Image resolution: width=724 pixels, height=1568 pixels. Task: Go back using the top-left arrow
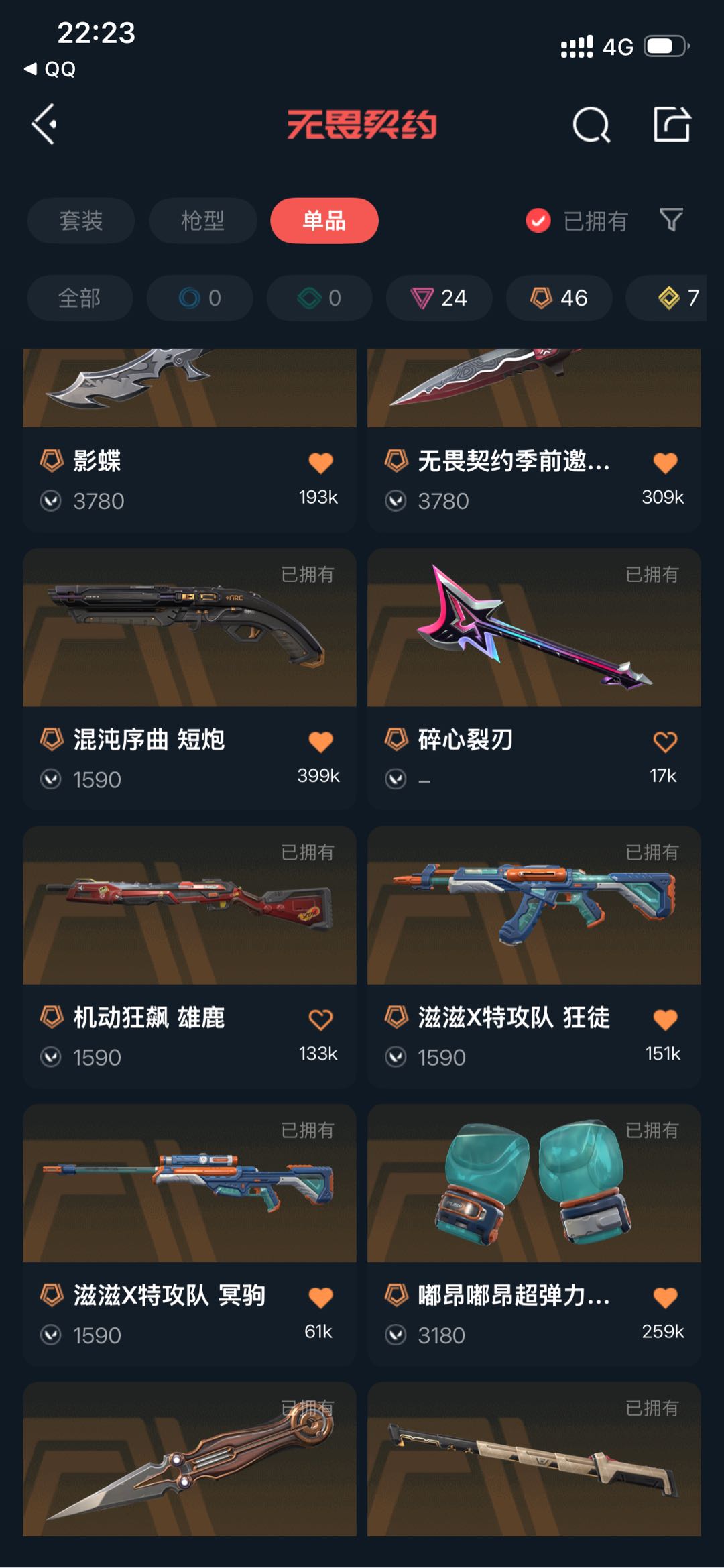click(44, 124)
